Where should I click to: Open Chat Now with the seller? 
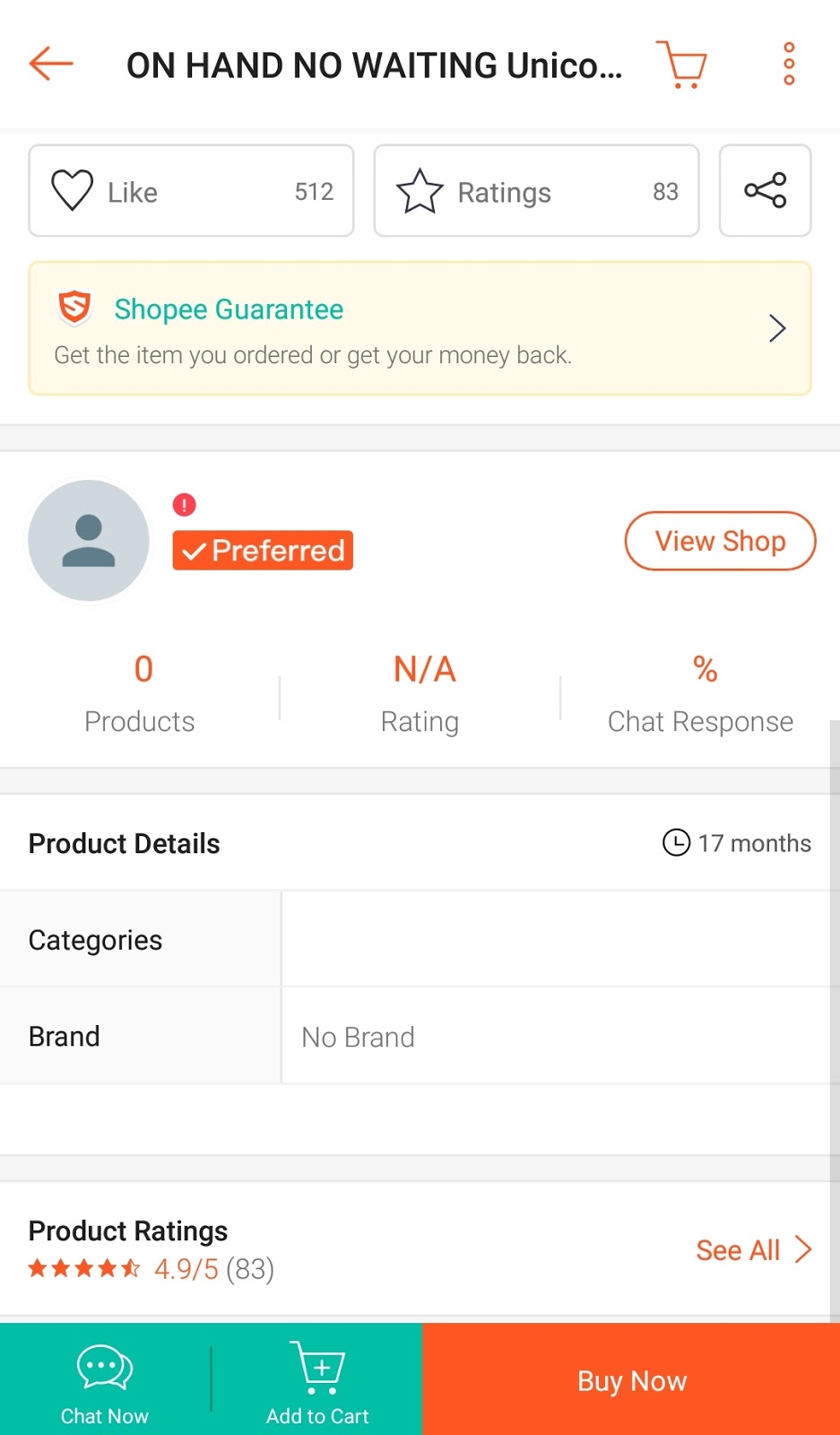tap(103, 1378)
